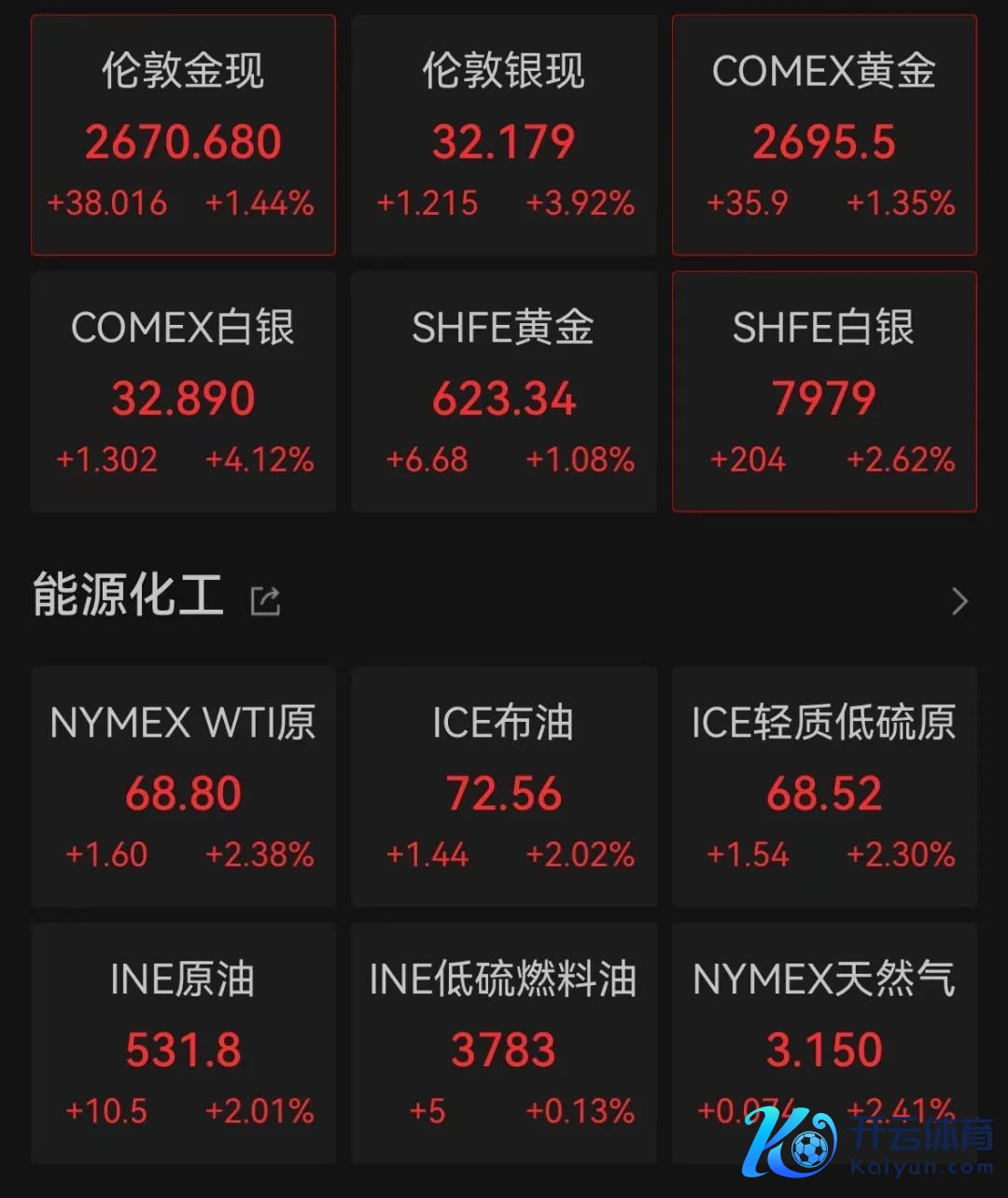Open SHFE黄金 quote details
Screen dimensions: 1008x1198
point(504,392)
